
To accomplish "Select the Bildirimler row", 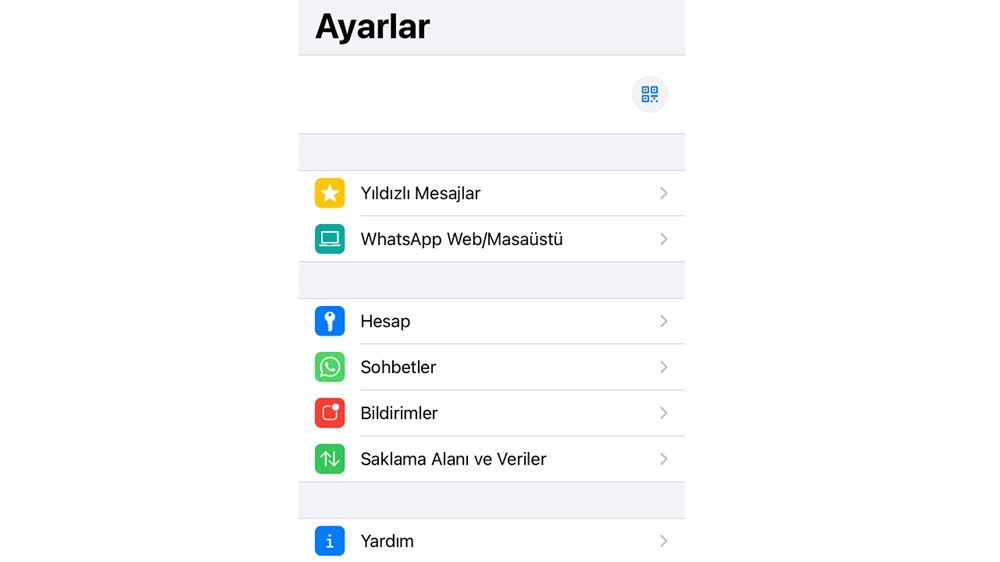I will [490, 413].
